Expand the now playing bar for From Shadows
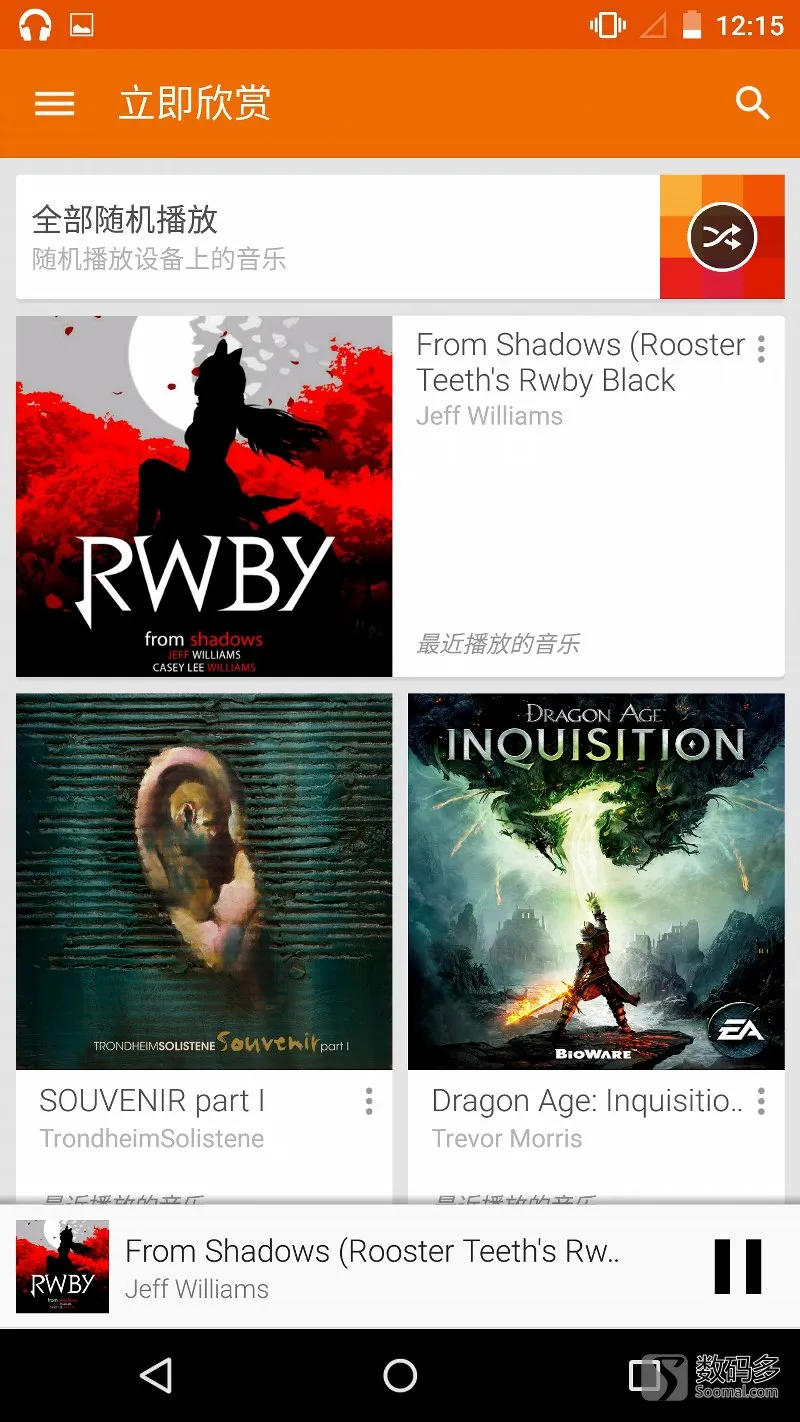 pos(370,1266)
